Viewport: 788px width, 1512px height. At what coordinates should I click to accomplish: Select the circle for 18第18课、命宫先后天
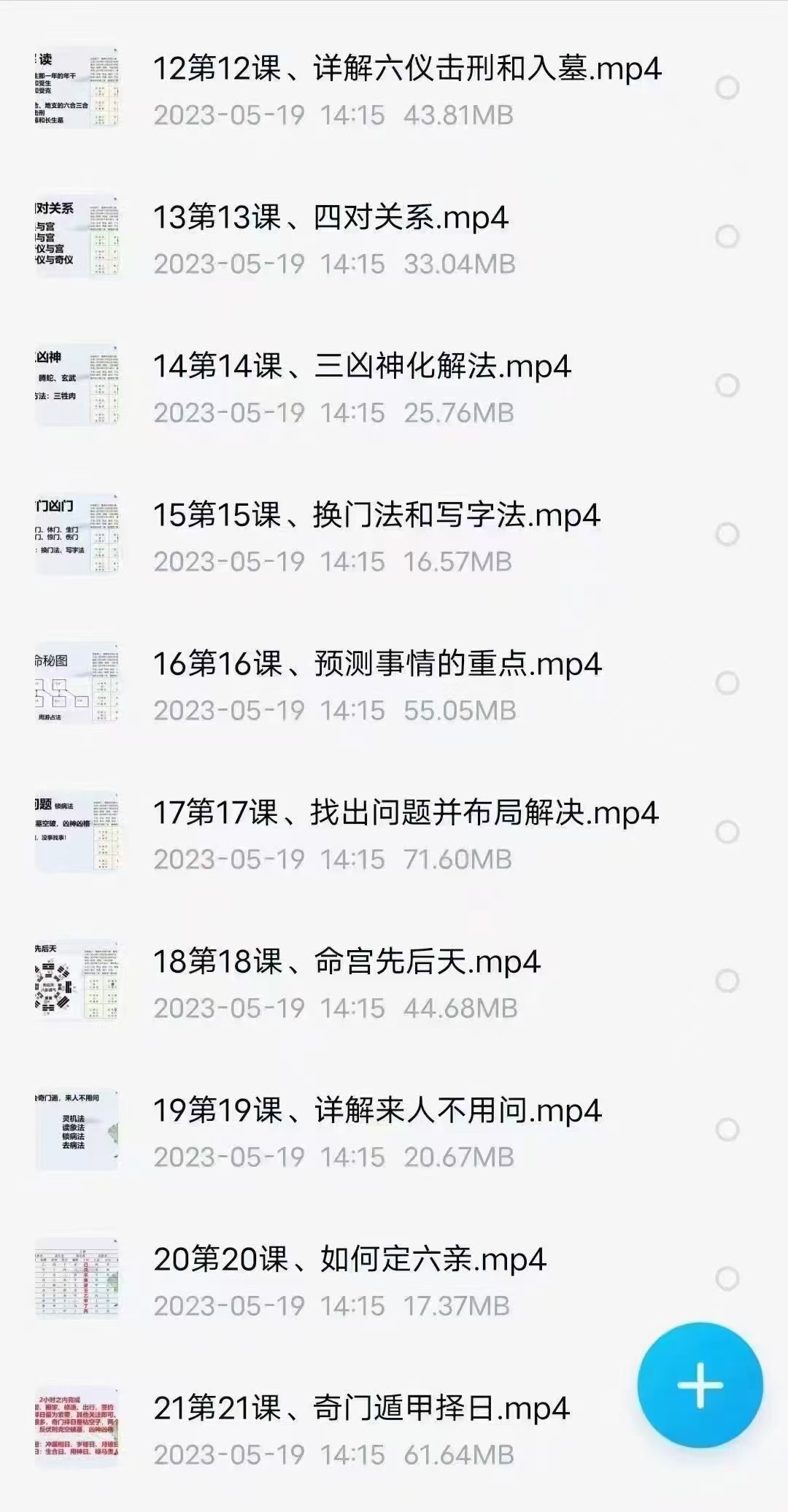727,981
